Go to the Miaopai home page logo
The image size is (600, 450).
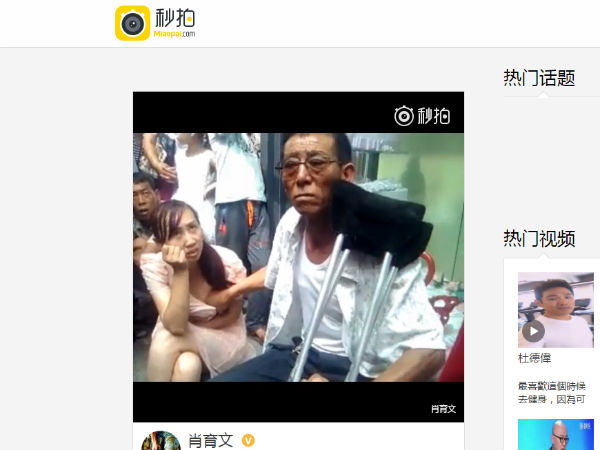pos(156,23)
